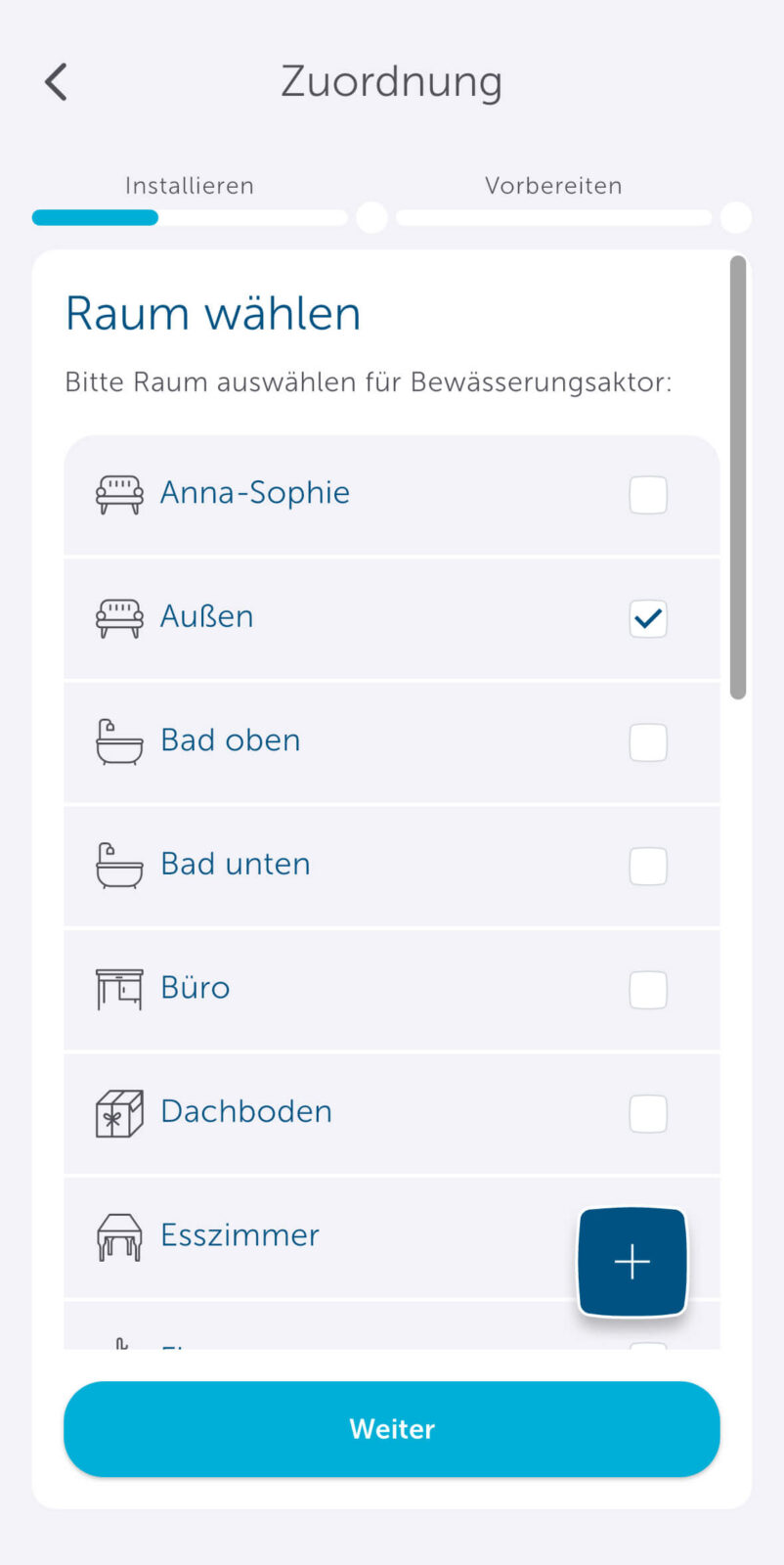The image size is (784, 1565).
Task: Continue with the Weiter button
Action: tap(391, 1429)
